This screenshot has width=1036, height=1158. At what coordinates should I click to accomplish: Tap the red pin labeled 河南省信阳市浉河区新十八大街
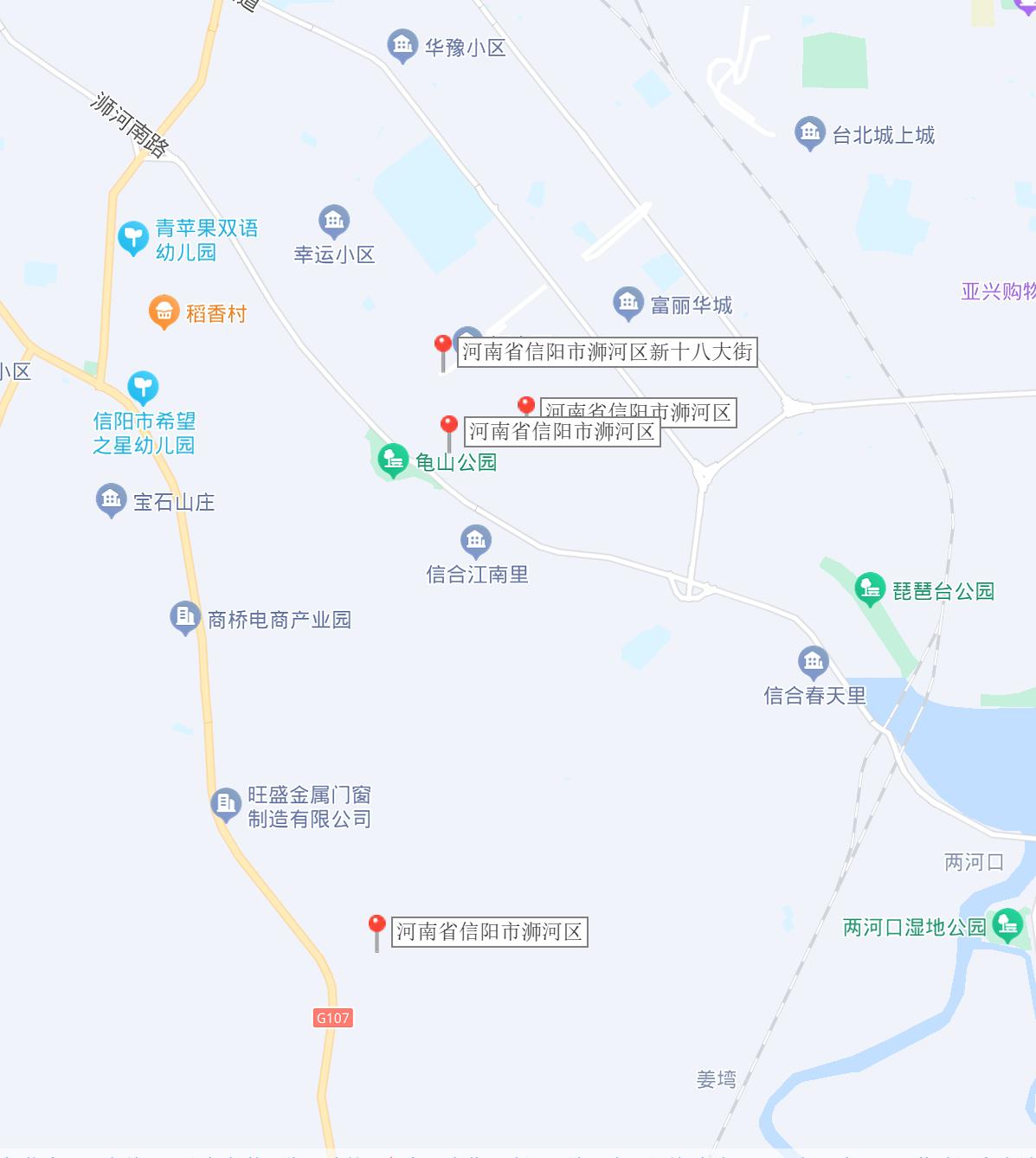click(x=442, y=346)
